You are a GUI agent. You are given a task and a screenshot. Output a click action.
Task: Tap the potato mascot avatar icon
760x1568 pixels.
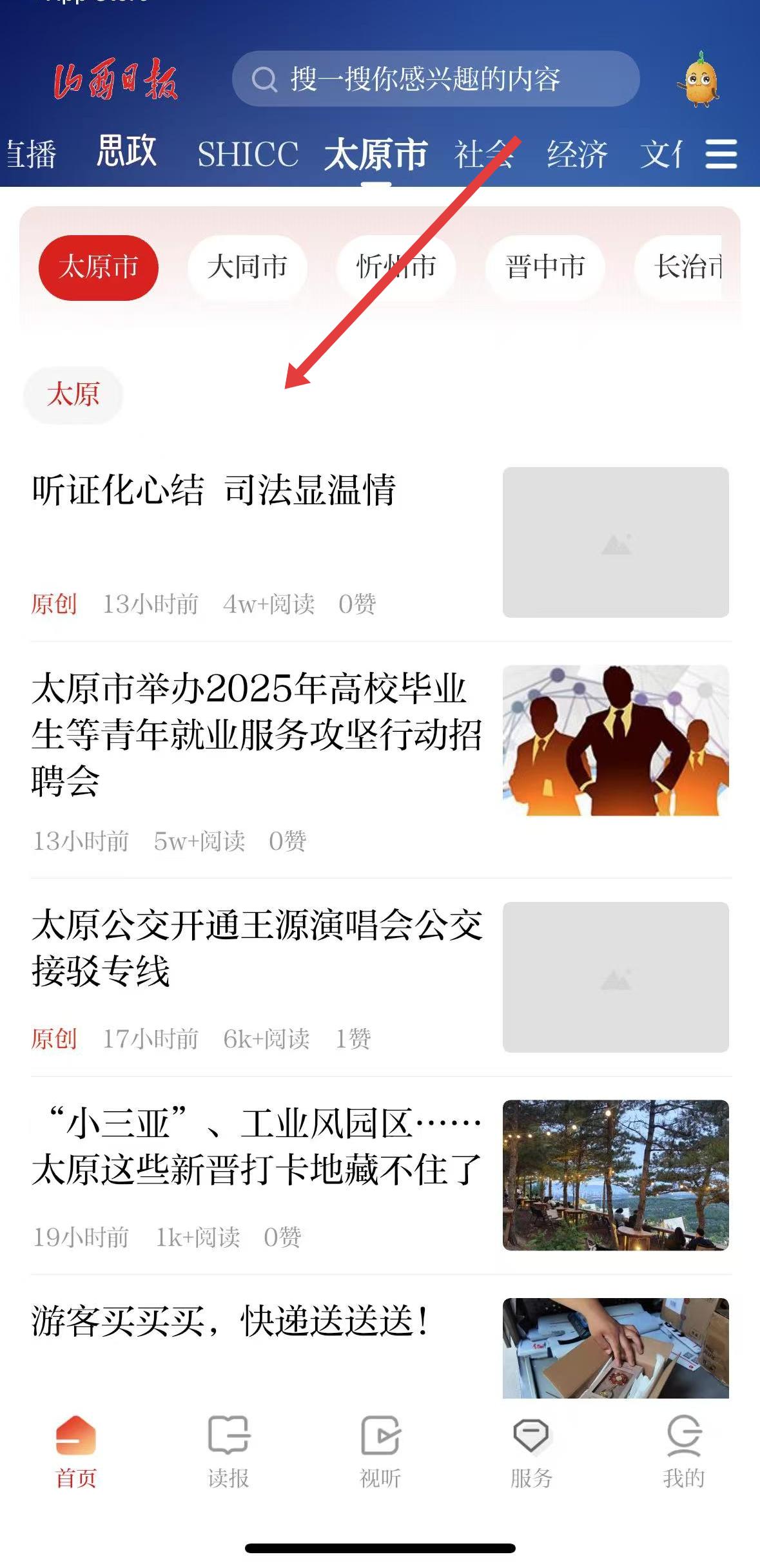point(699,81)
